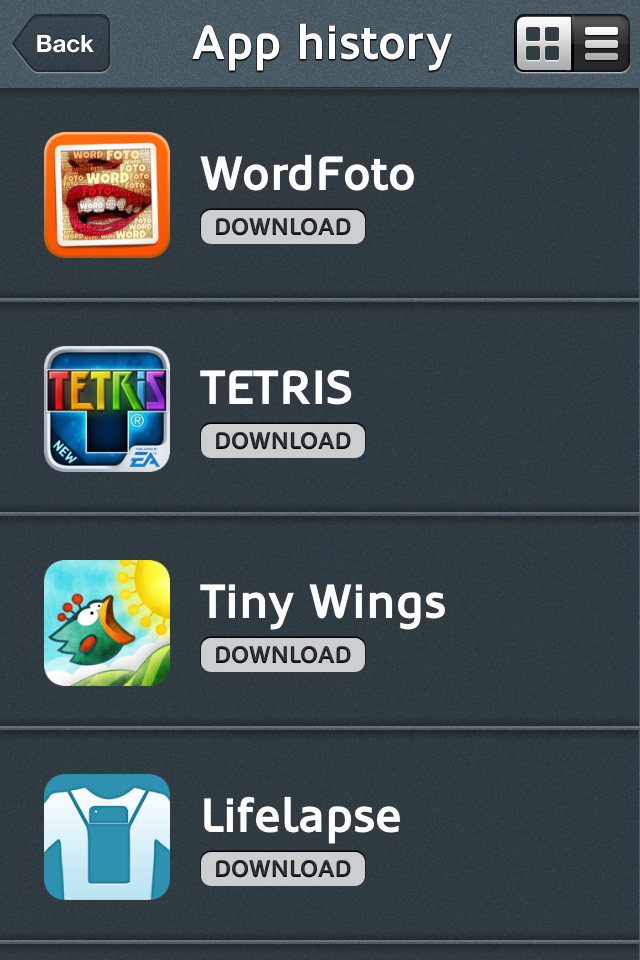640x960 pixels.
Task: Switch to grid view layout
Action: [544, 44]
